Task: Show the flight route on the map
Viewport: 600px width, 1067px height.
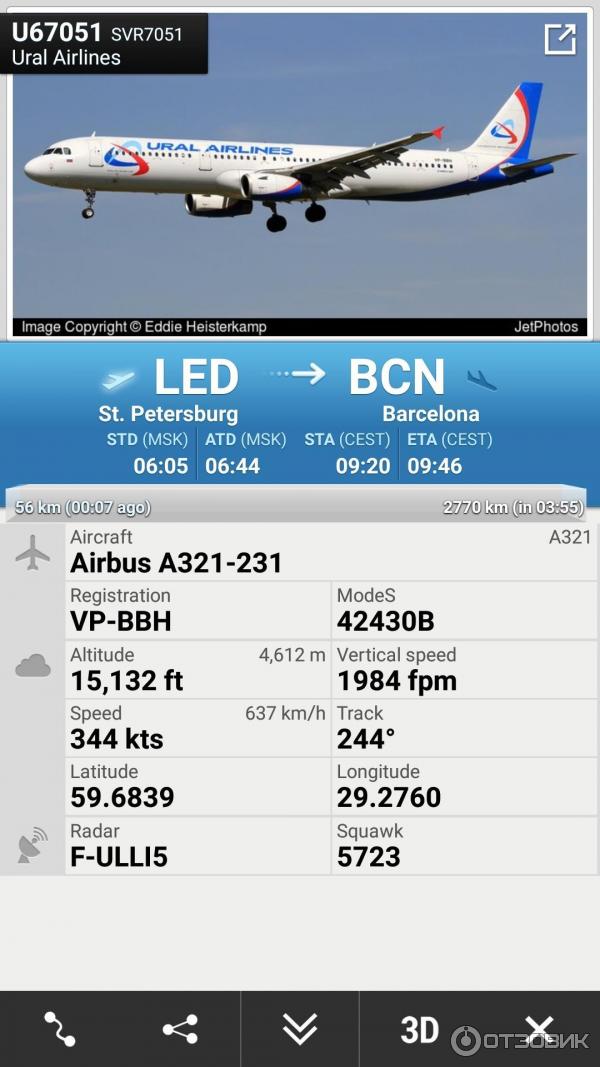Action: 60,1028
